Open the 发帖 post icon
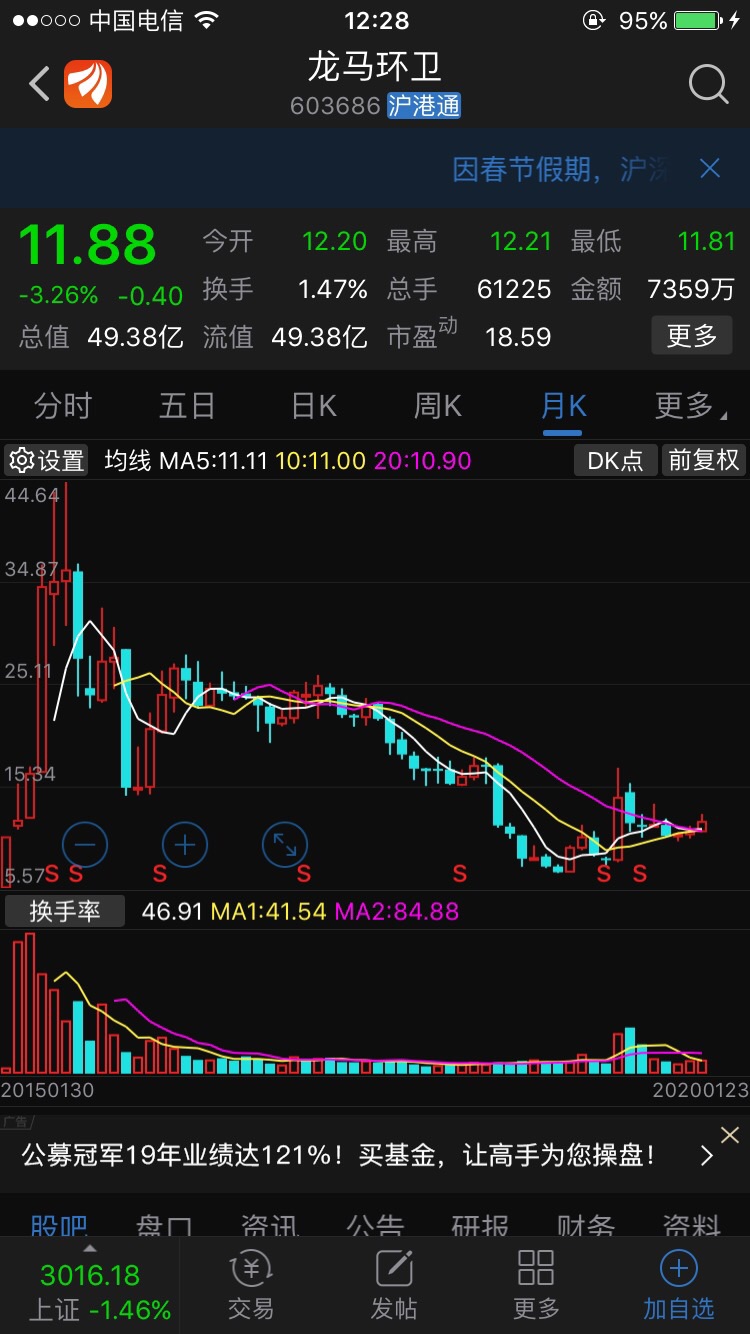750x1334 pixels. point(392,1285)
